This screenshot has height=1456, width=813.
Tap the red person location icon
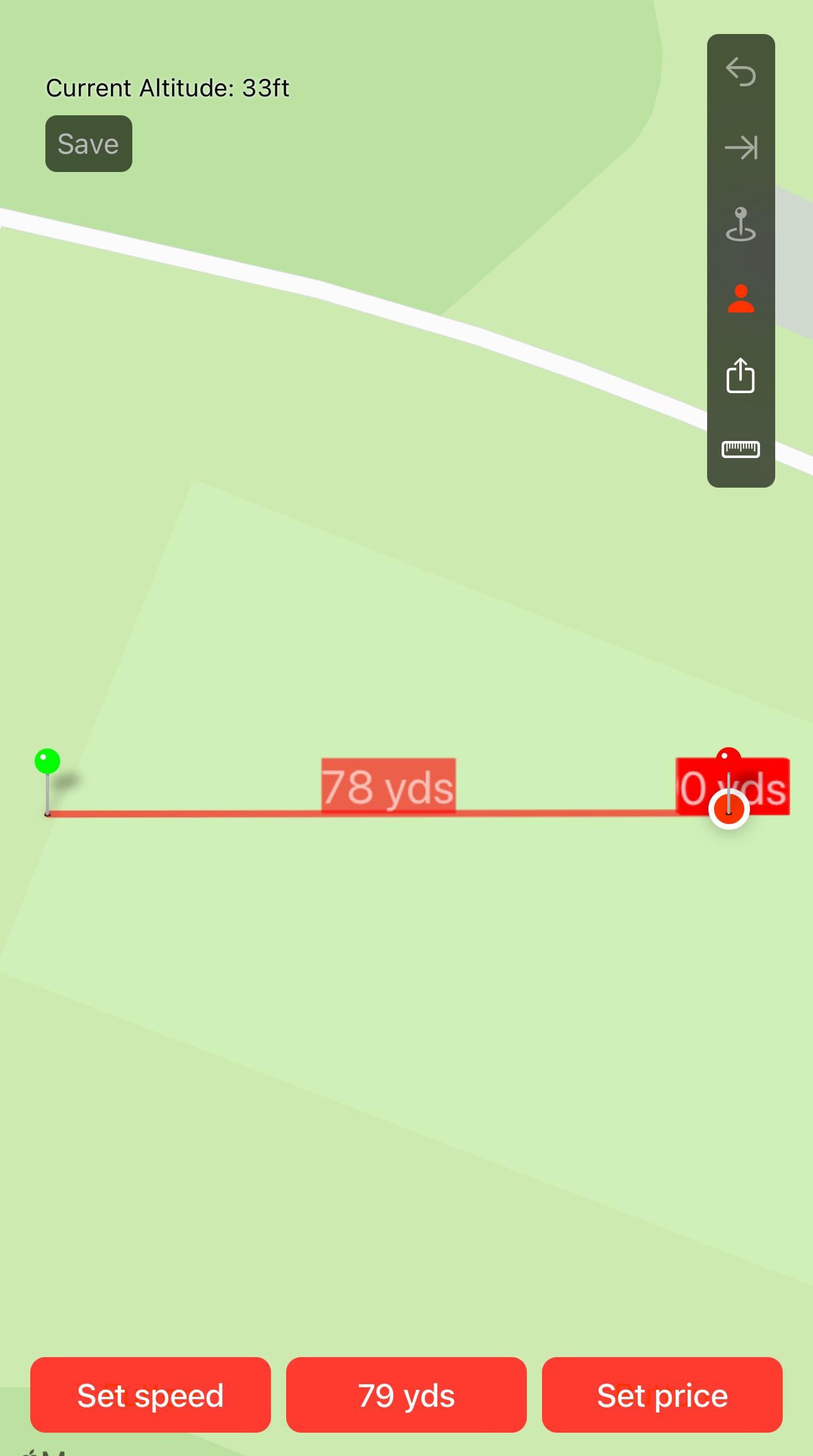(741, 299)
